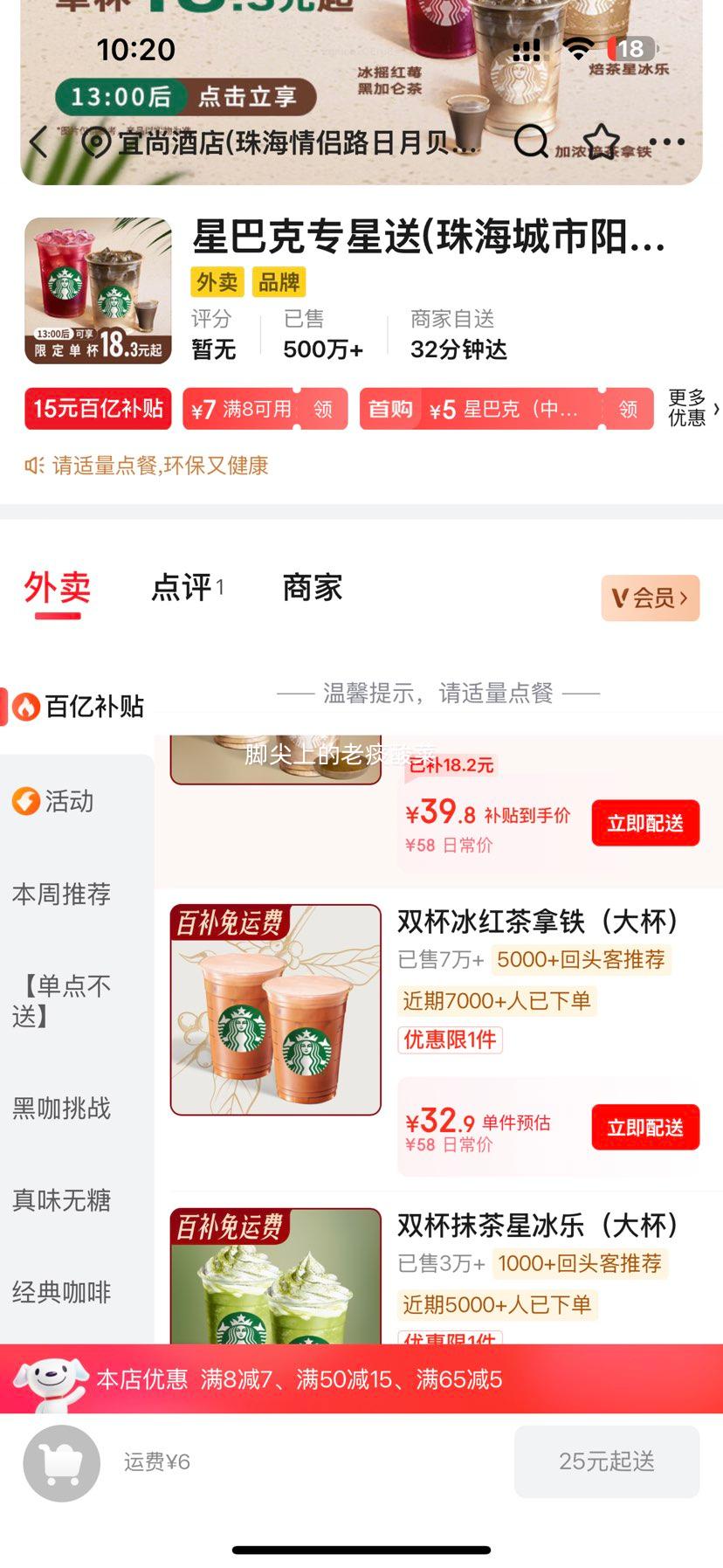This screenshot has width=723, height=1568.
Task: Select the 活动 category
Action: click(54, 801)
